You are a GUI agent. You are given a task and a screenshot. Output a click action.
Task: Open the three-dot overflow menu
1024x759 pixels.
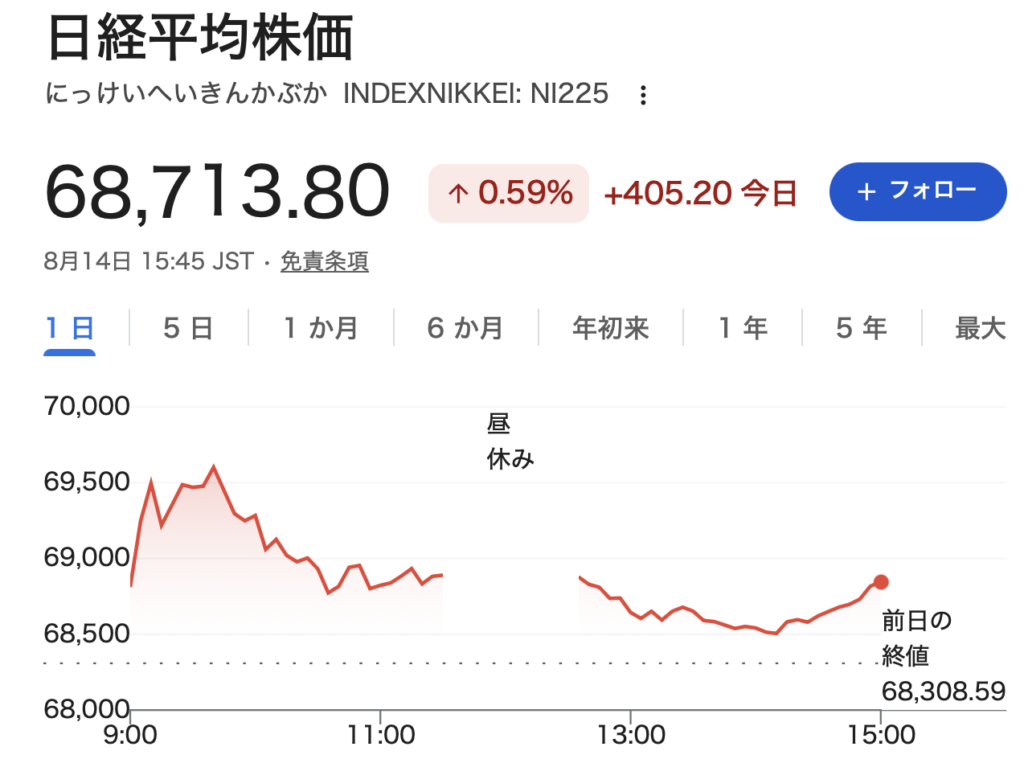pos(643,95)
